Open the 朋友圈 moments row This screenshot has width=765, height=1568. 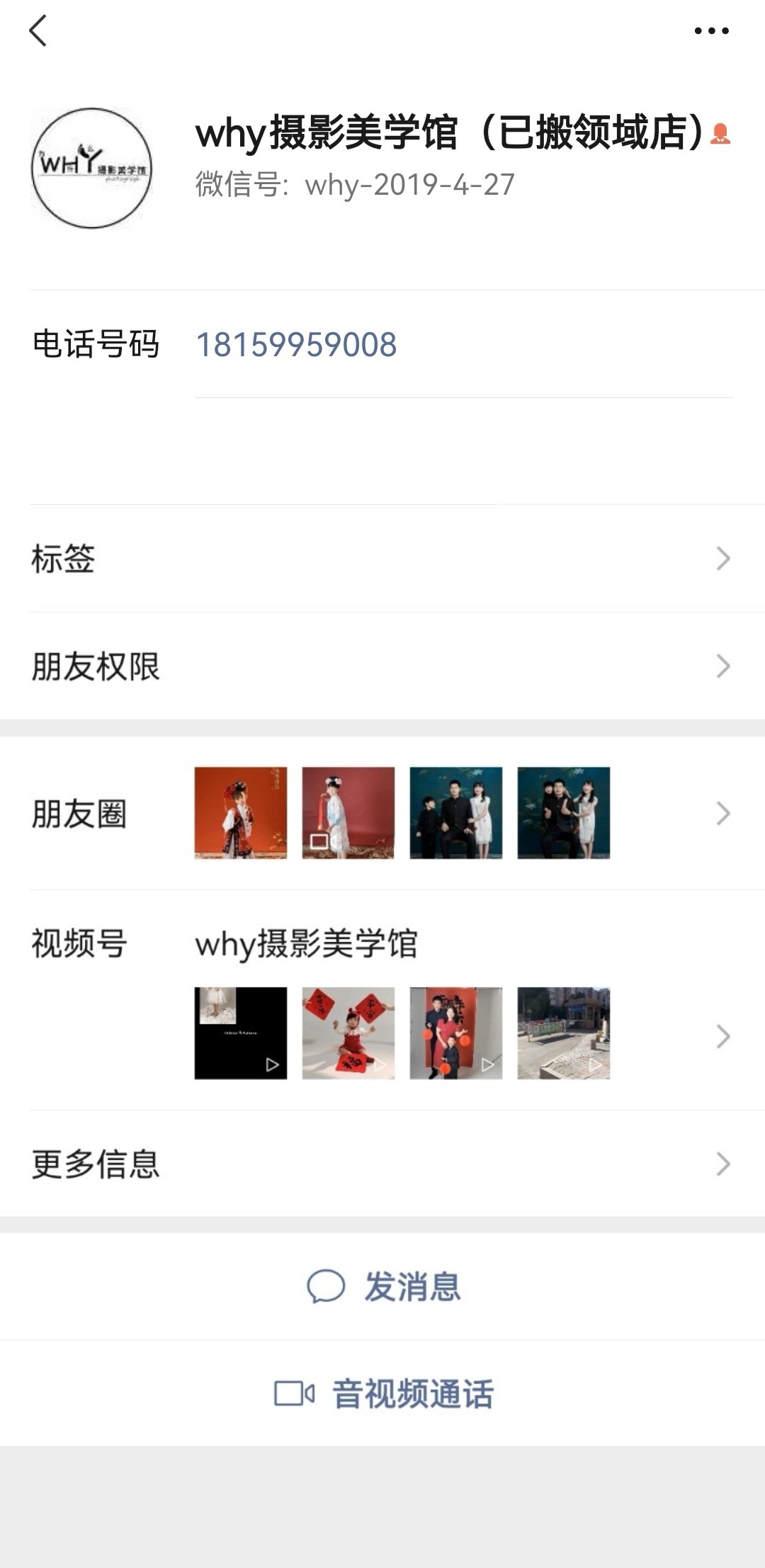tap(382, 813)
